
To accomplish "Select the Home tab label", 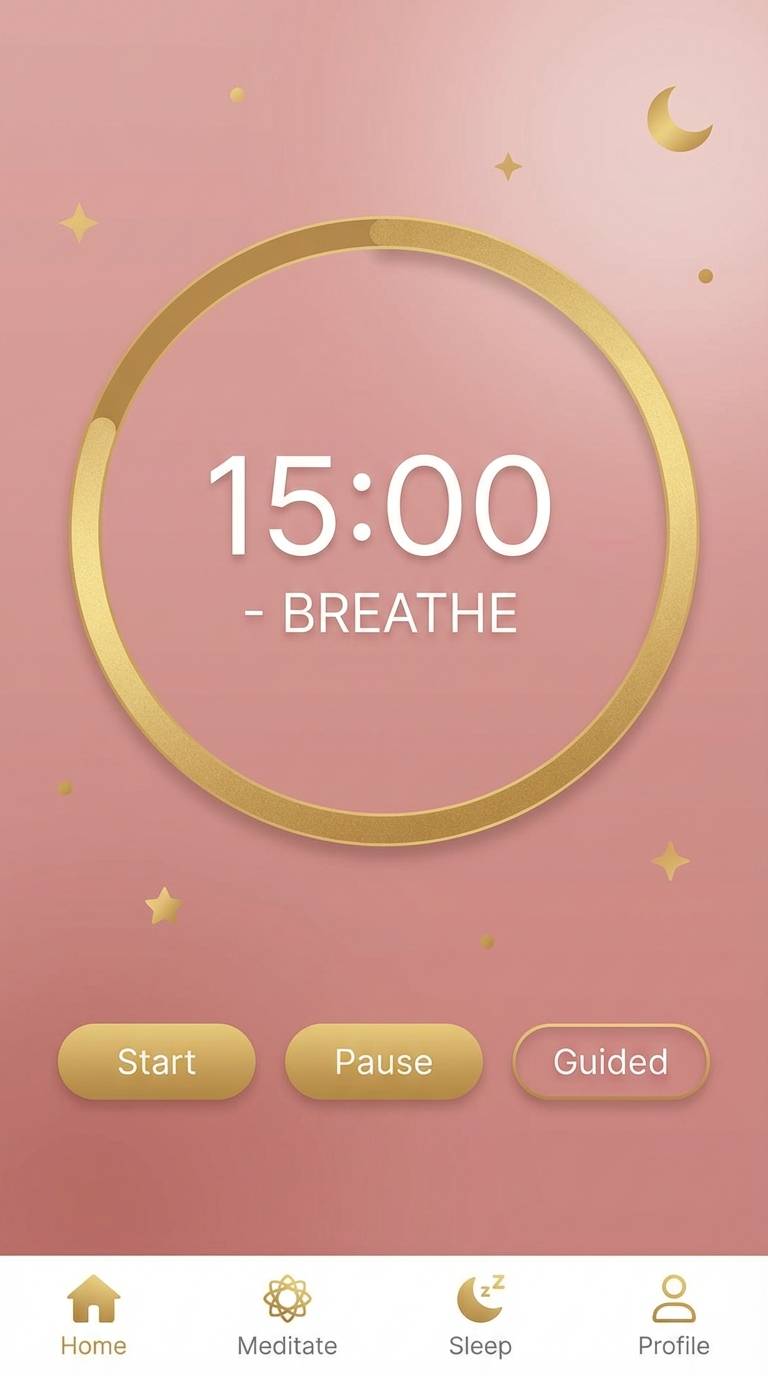I will click(x=93, y=1346).
